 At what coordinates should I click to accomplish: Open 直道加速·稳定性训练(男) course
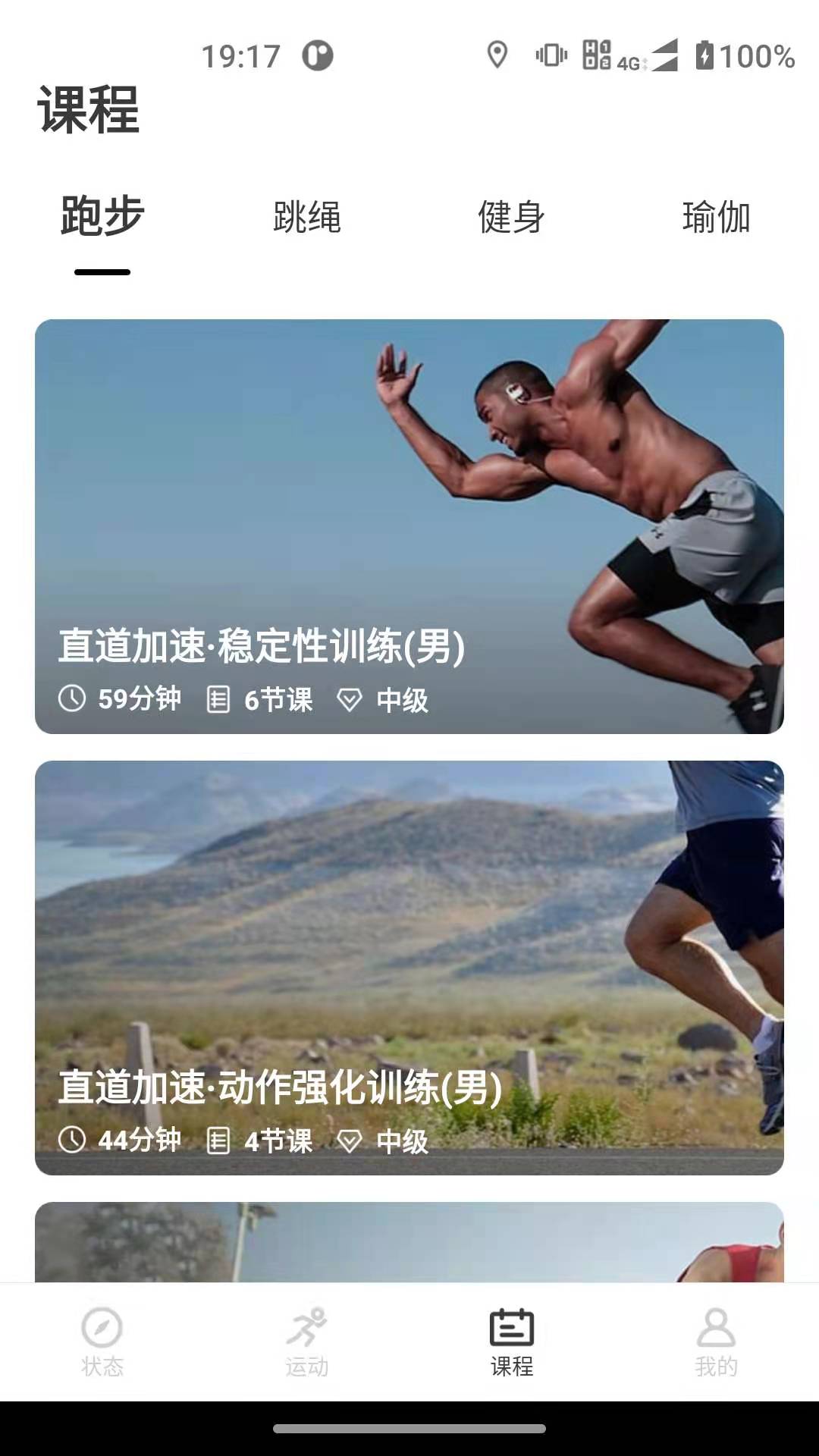pyautogui.click(x=409, y=526)
